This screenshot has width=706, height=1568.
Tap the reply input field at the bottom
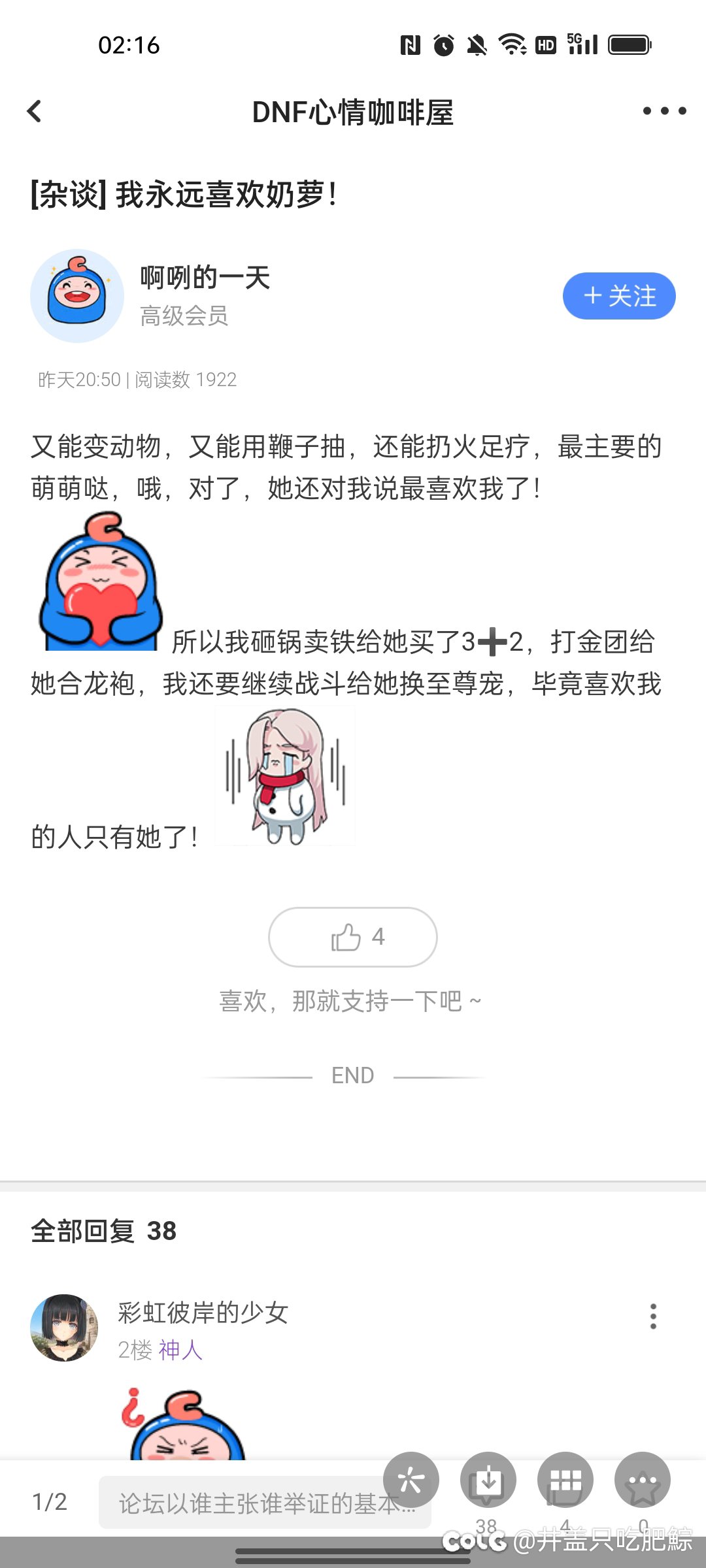tap(265, 1503)
